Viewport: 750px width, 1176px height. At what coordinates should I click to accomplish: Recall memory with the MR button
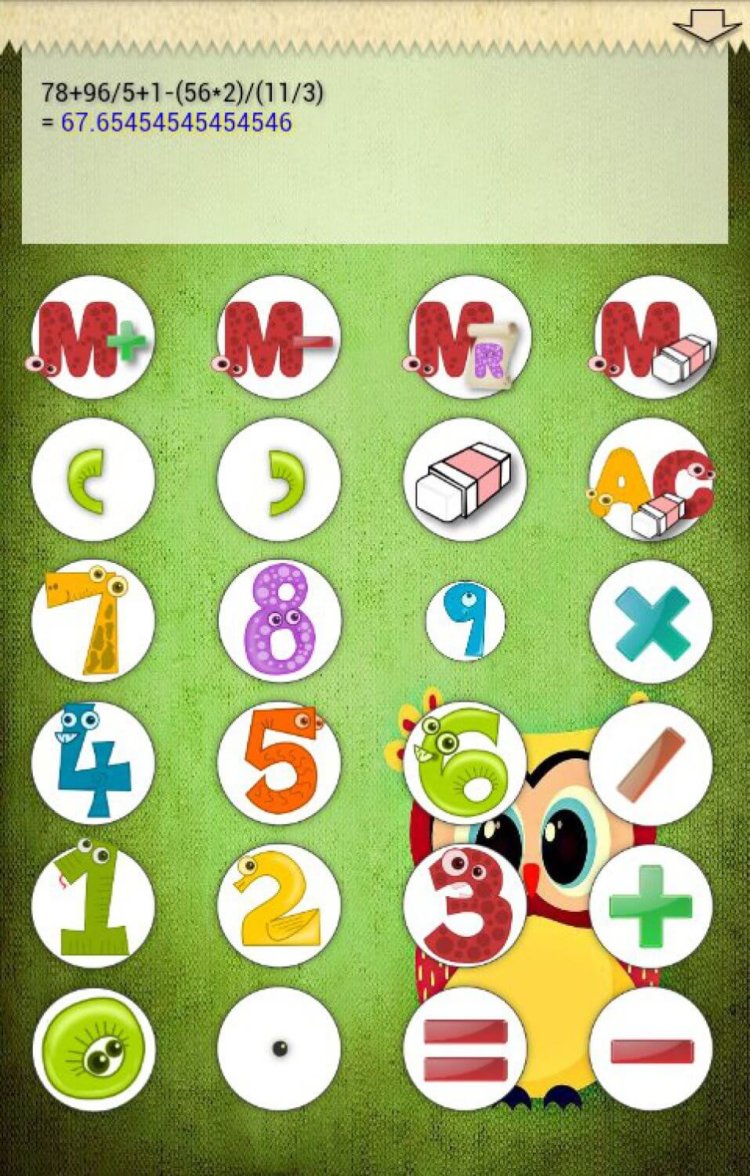point(465,337)
